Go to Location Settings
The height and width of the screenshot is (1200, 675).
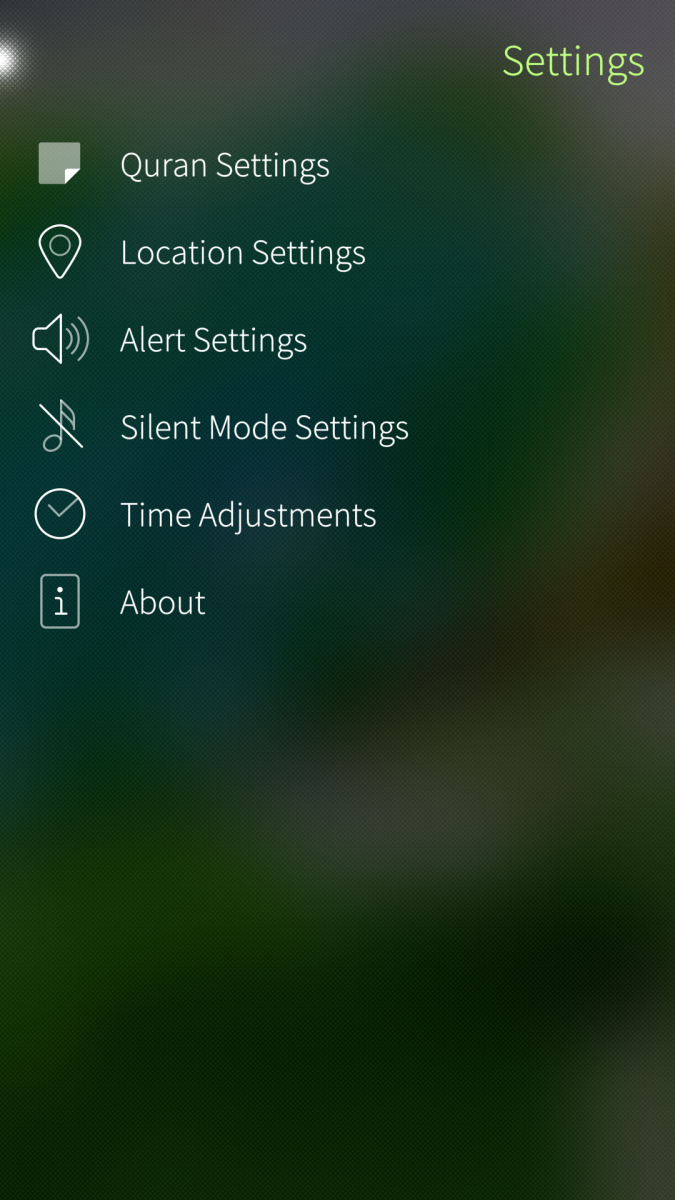coord(242,253)
